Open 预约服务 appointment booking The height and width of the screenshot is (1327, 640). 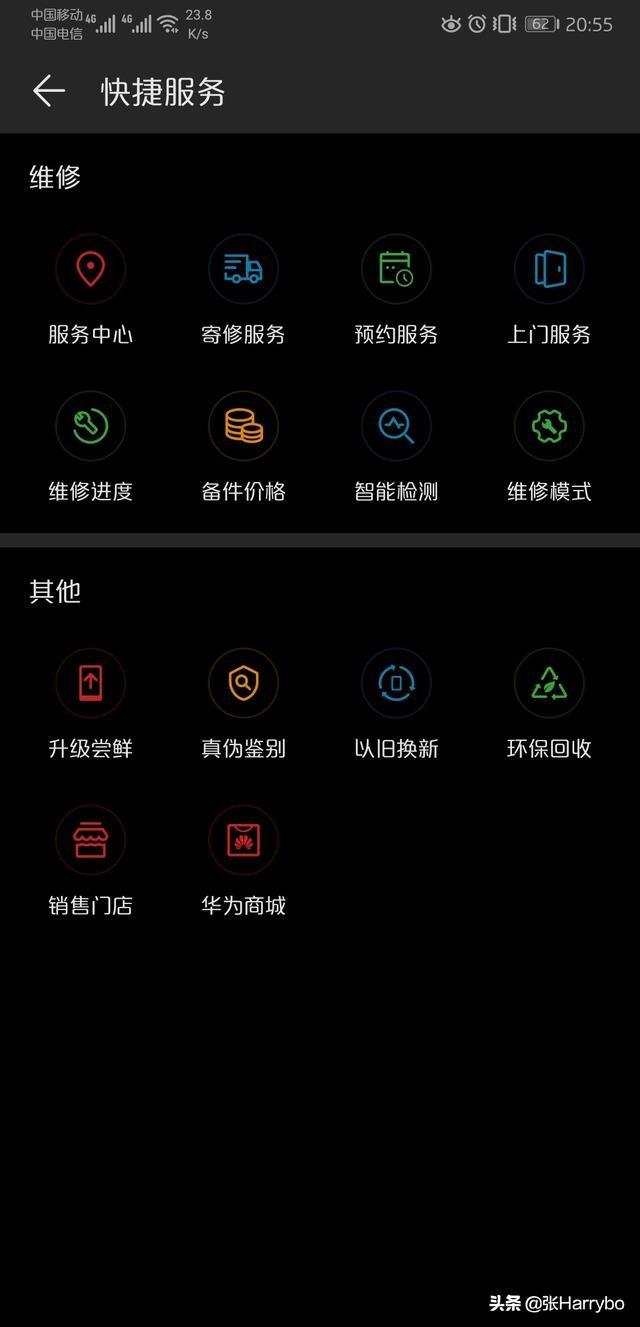396,290
